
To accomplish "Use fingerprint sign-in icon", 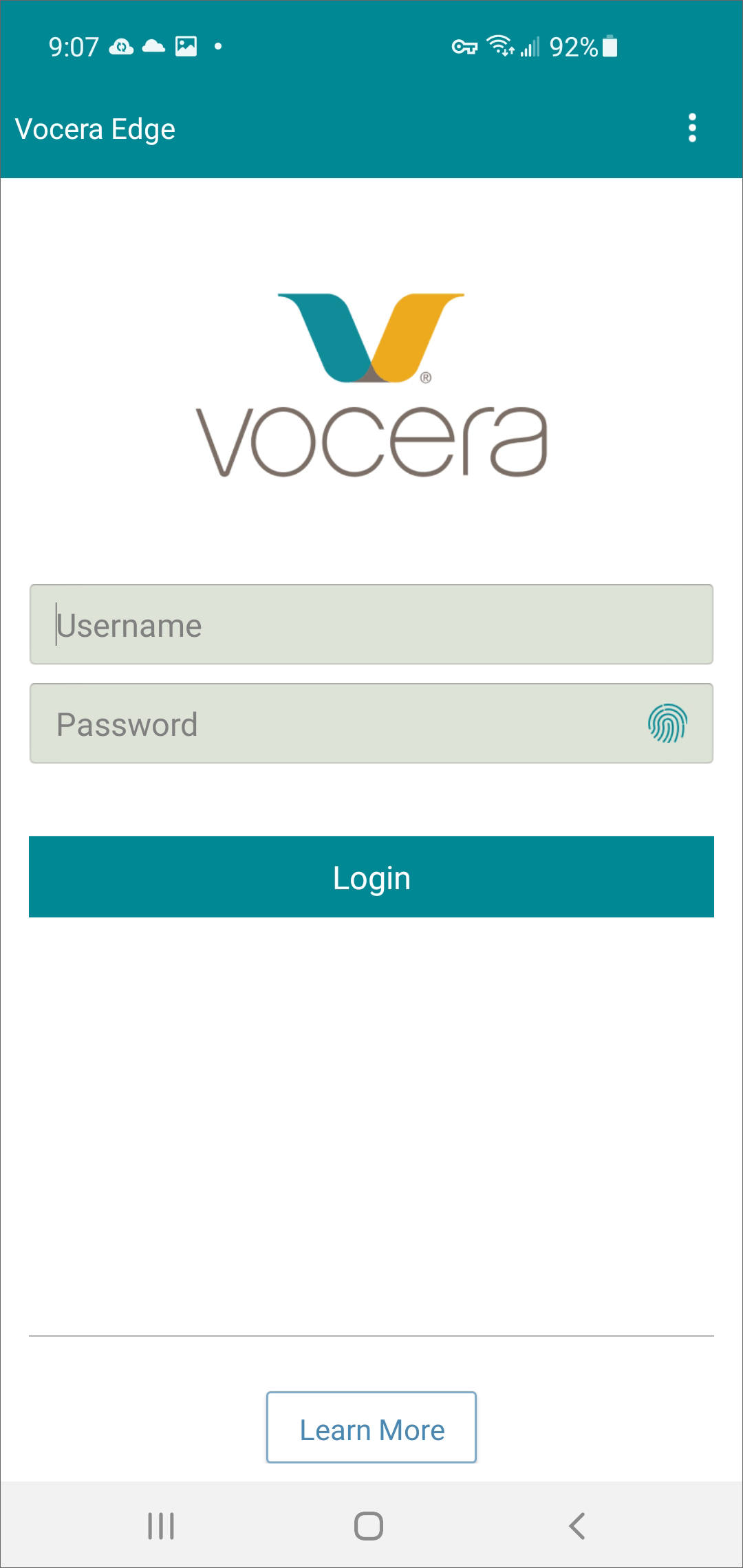I will (667, 723).
